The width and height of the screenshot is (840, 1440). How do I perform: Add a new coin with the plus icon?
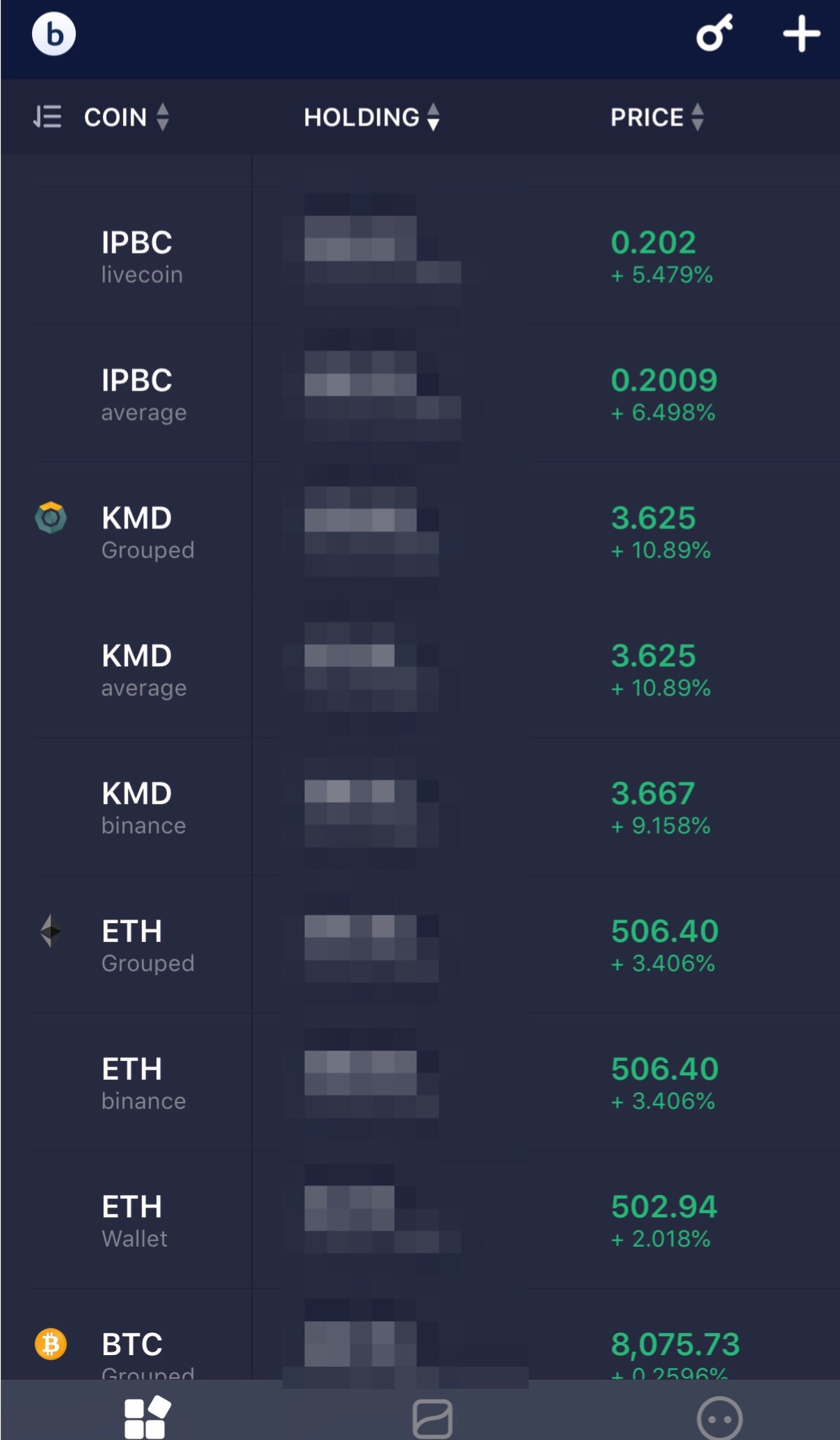(x=801, y=33)
